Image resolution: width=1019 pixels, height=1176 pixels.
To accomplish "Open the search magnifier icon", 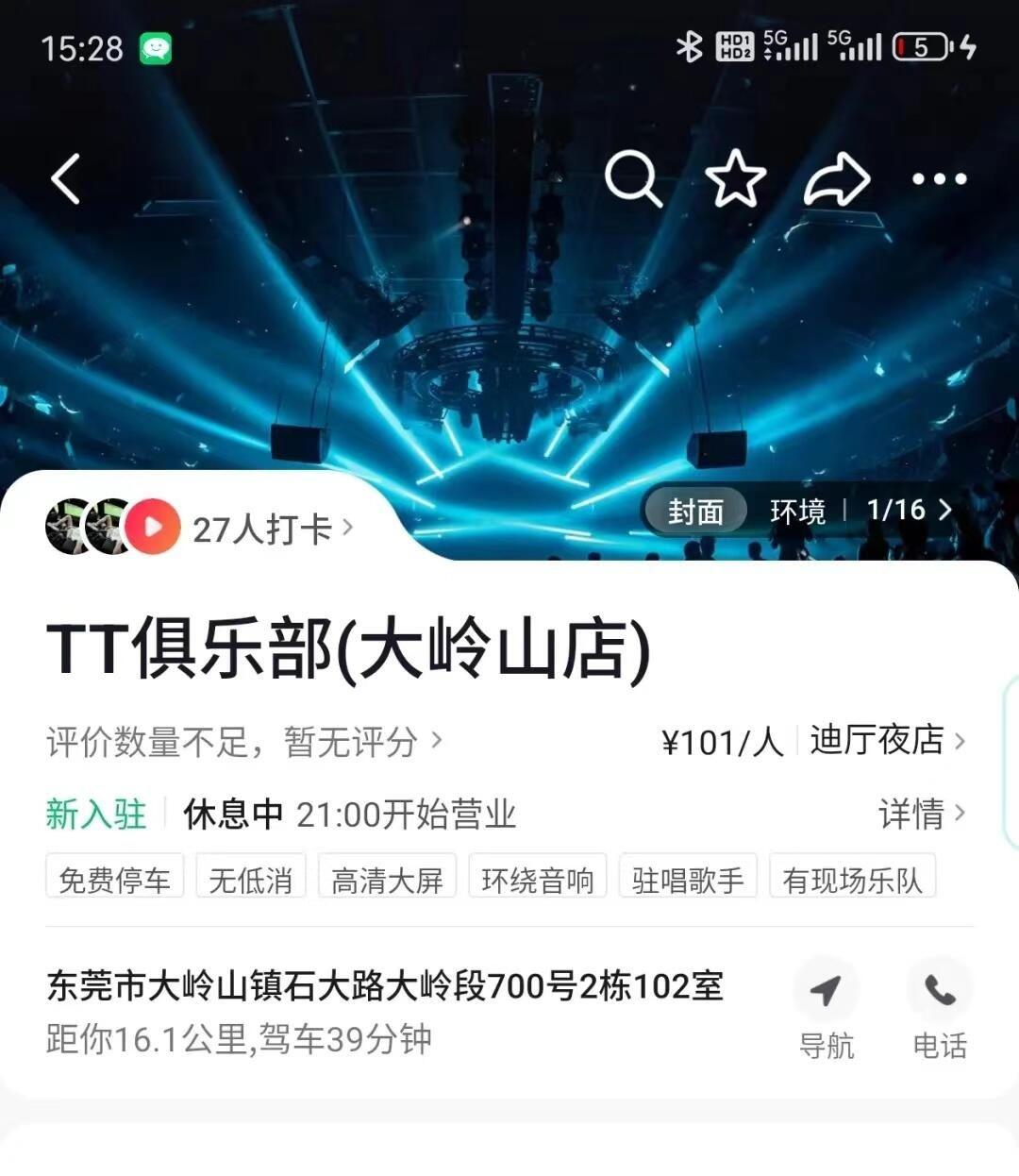I will [632, 177].
